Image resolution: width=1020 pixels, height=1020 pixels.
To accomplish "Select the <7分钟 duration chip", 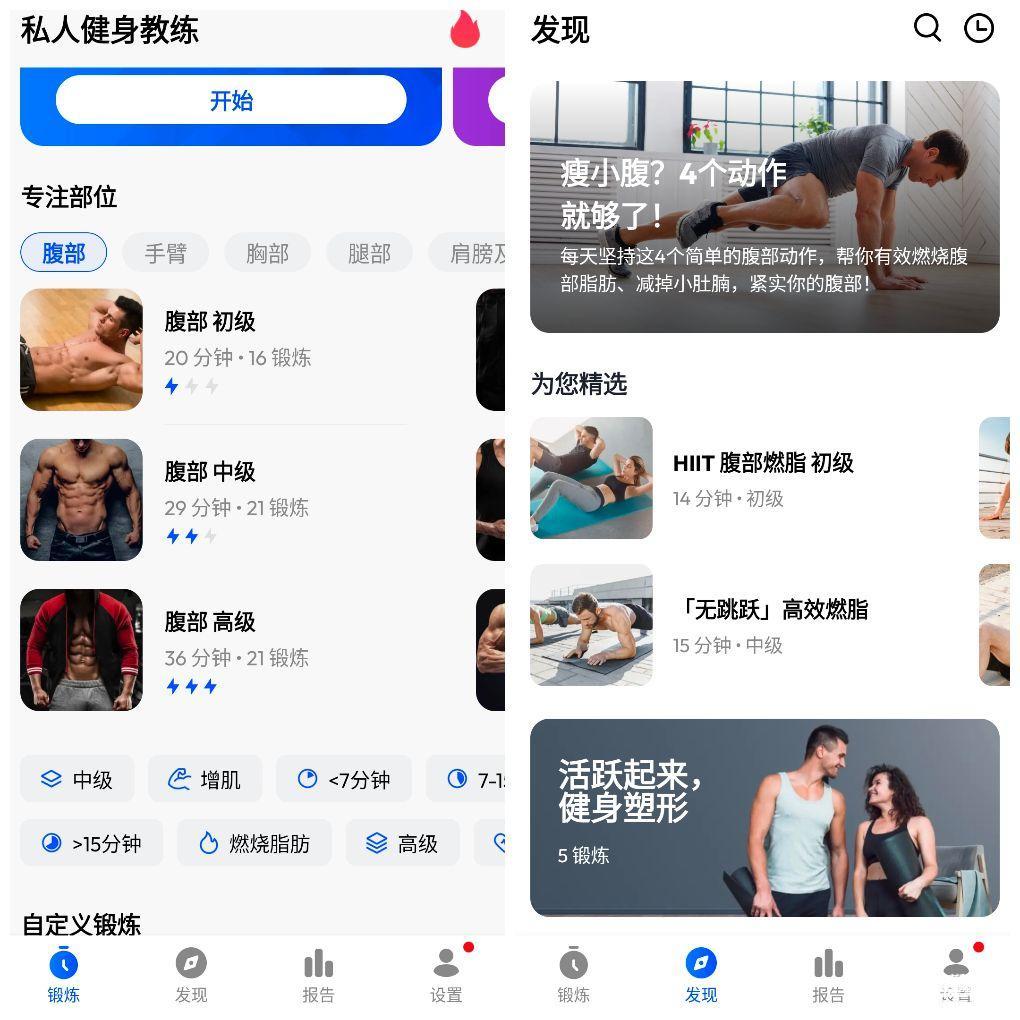I will (344, 779).
